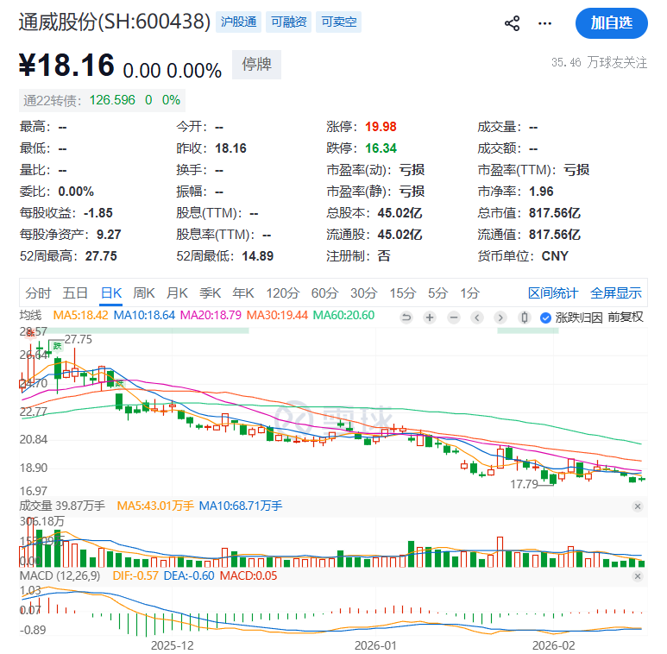
Task: Switch chart to 五日 tab
Action: (75, 293)
